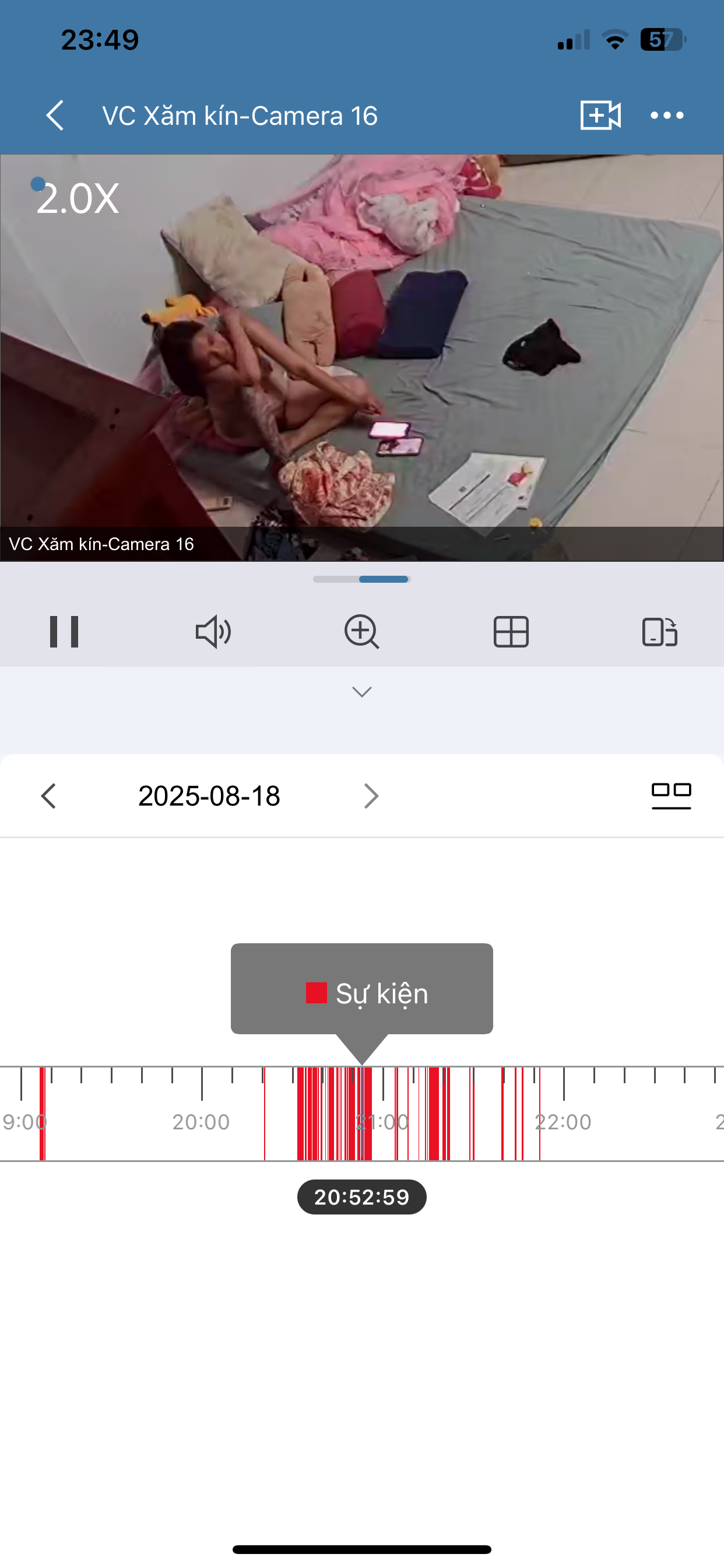Viewport: 724px width, 1568px height.
Task: Pause the video playback
Action: pos(64,631)
